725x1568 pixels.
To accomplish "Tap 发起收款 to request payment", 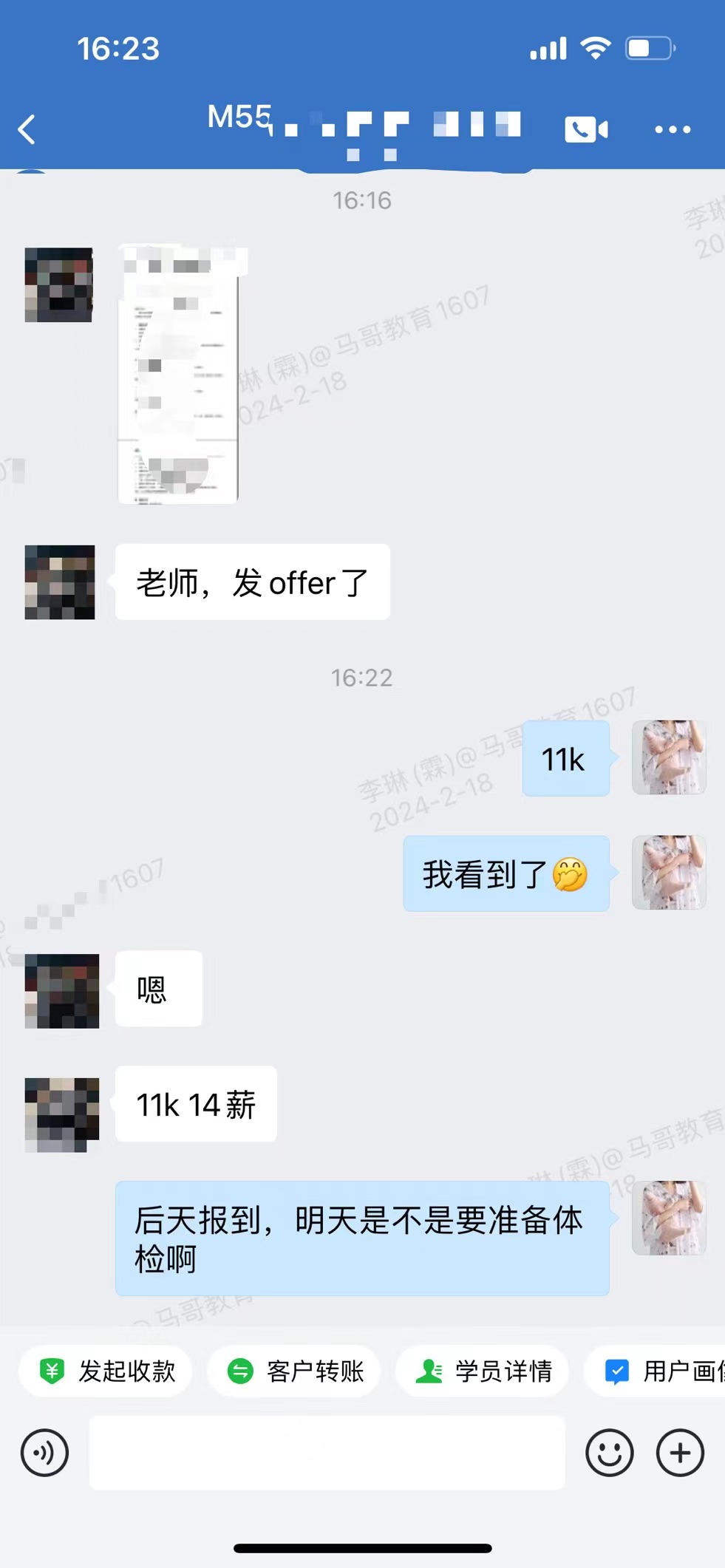I will click(x=106, y=1371).
